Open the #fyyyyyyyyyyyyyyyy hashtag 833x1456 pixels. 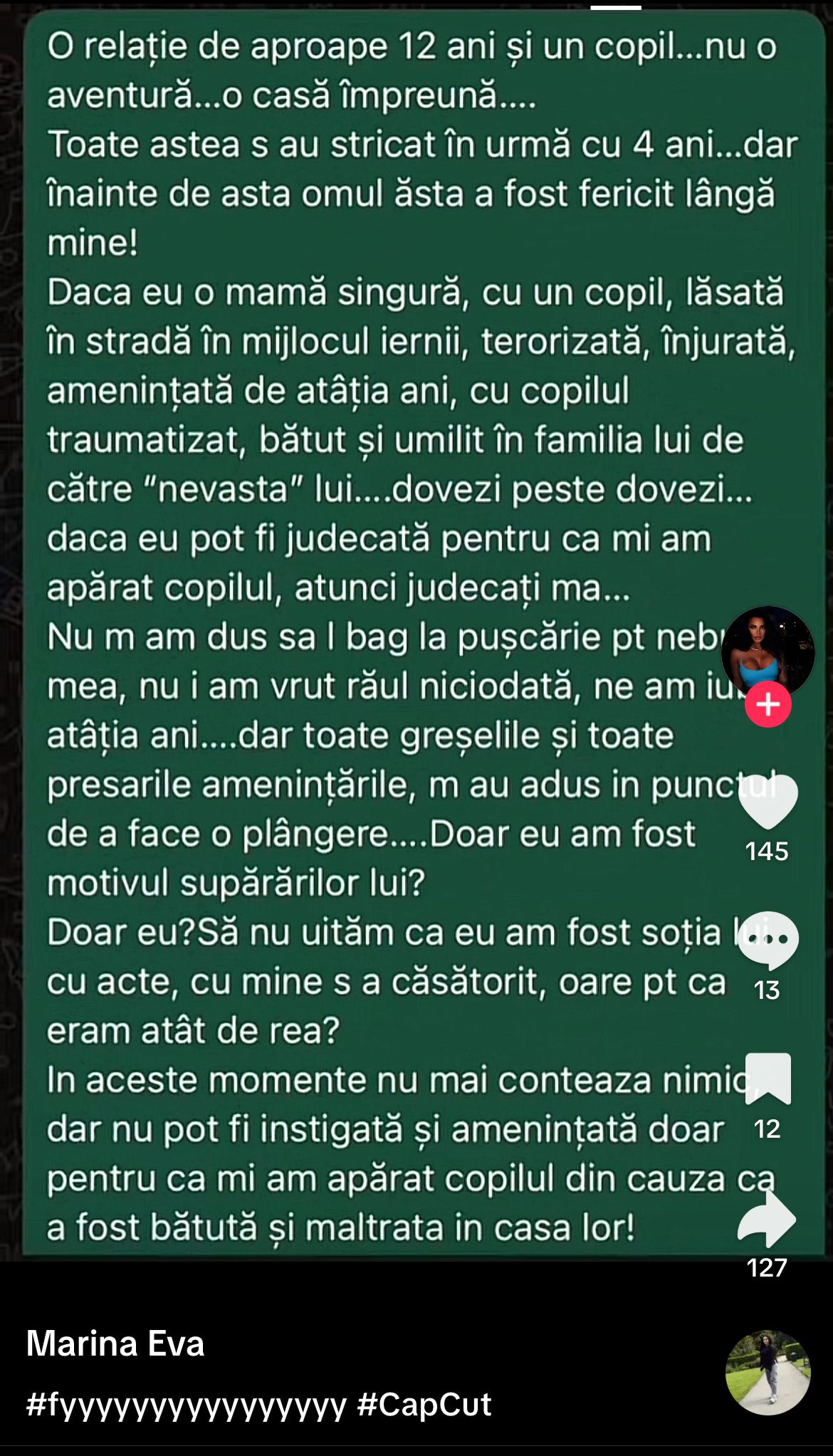click(x=187, y=1405)
